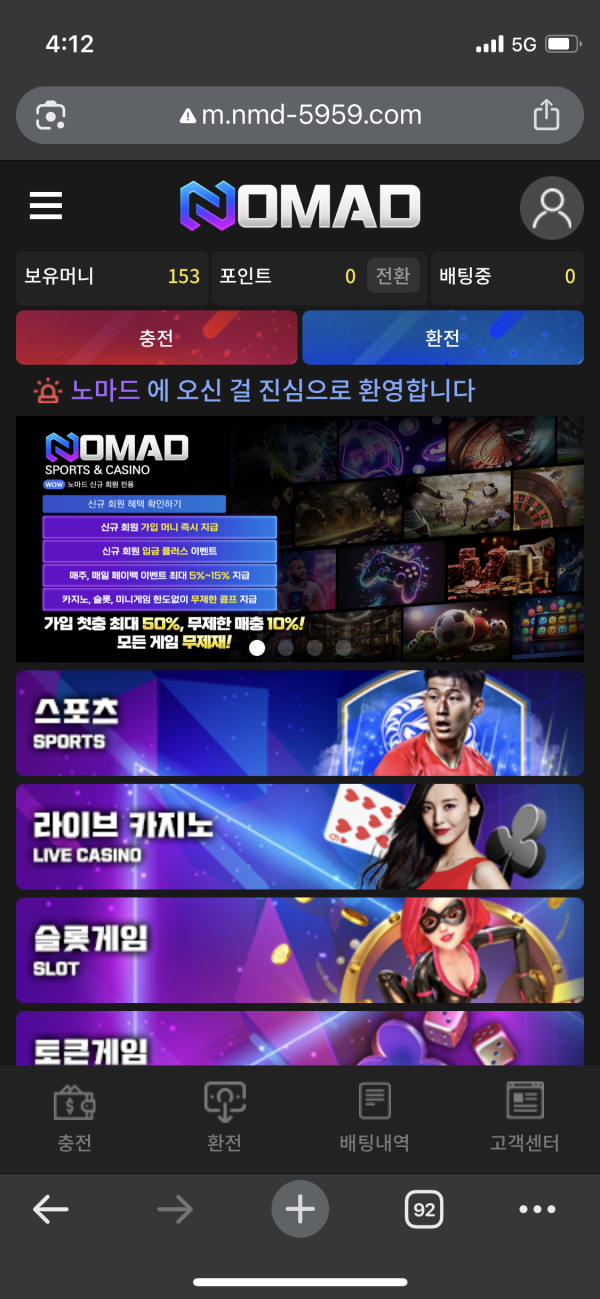Open the browser's more options menu

pos(537,1210)
